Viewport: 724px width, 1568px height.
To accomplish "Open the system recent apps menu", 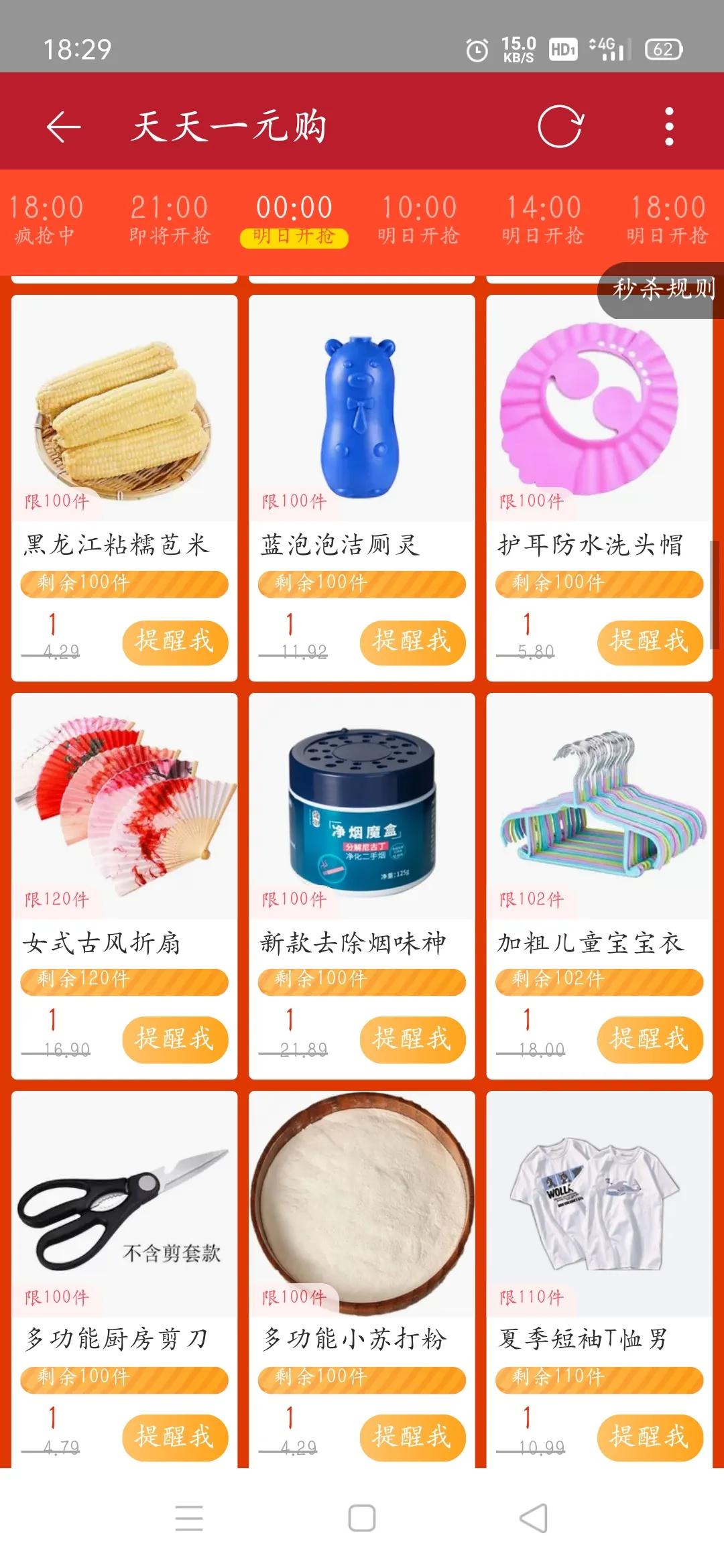I will (189, 1518).
